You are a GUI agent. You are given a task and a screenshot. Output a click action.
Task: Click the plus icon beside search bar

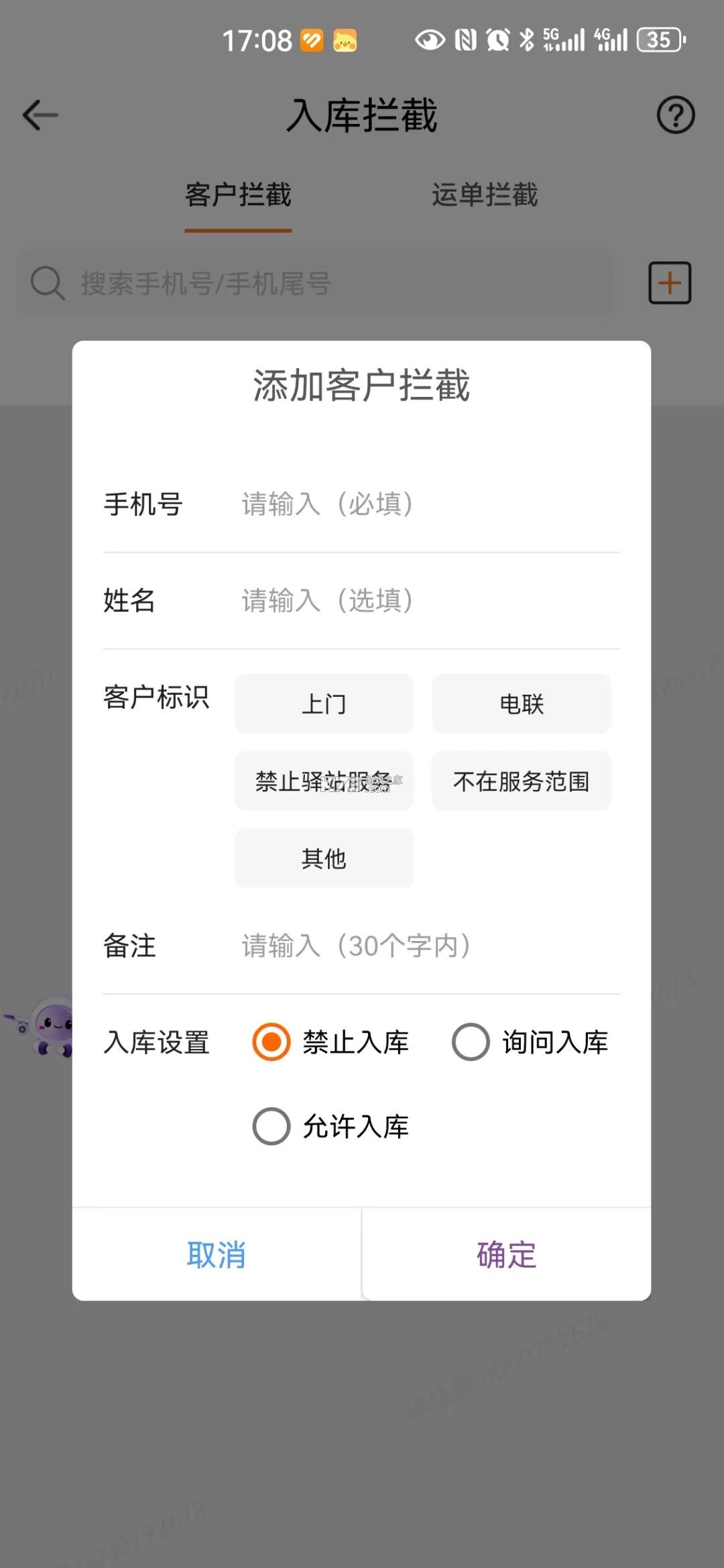tap(670, 282)
